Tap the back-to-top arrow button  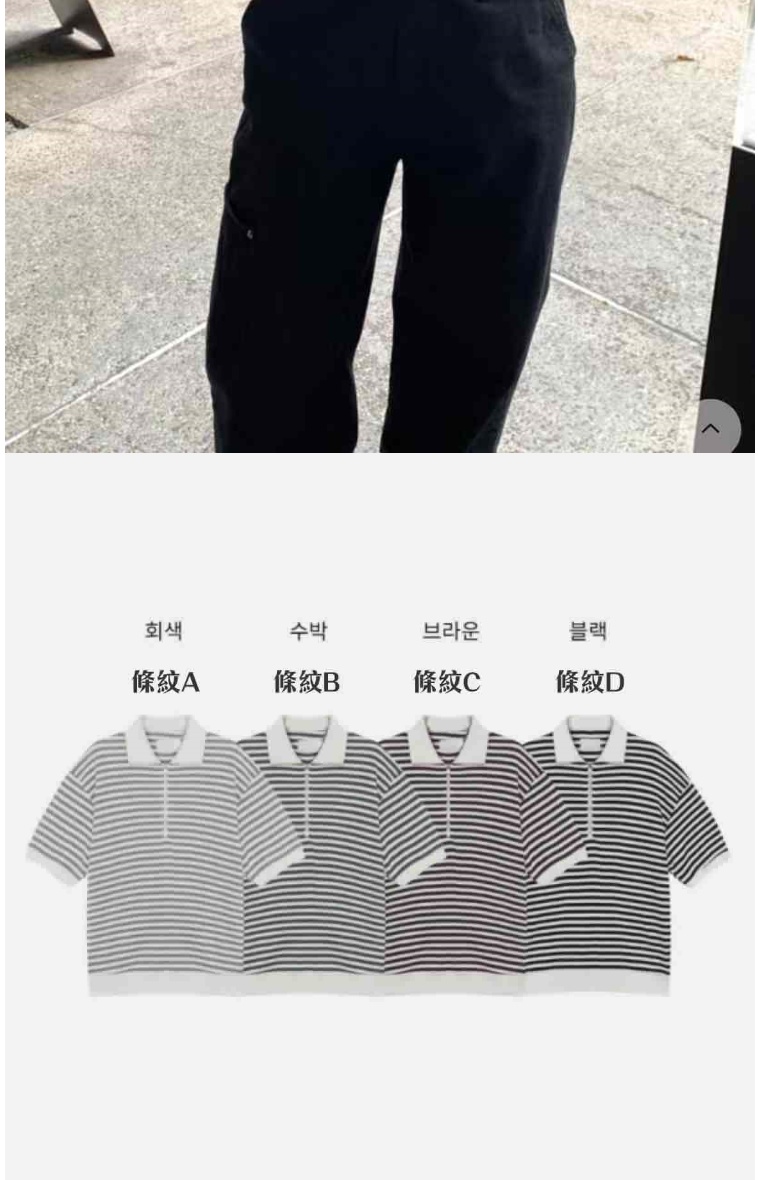point(711,428)
